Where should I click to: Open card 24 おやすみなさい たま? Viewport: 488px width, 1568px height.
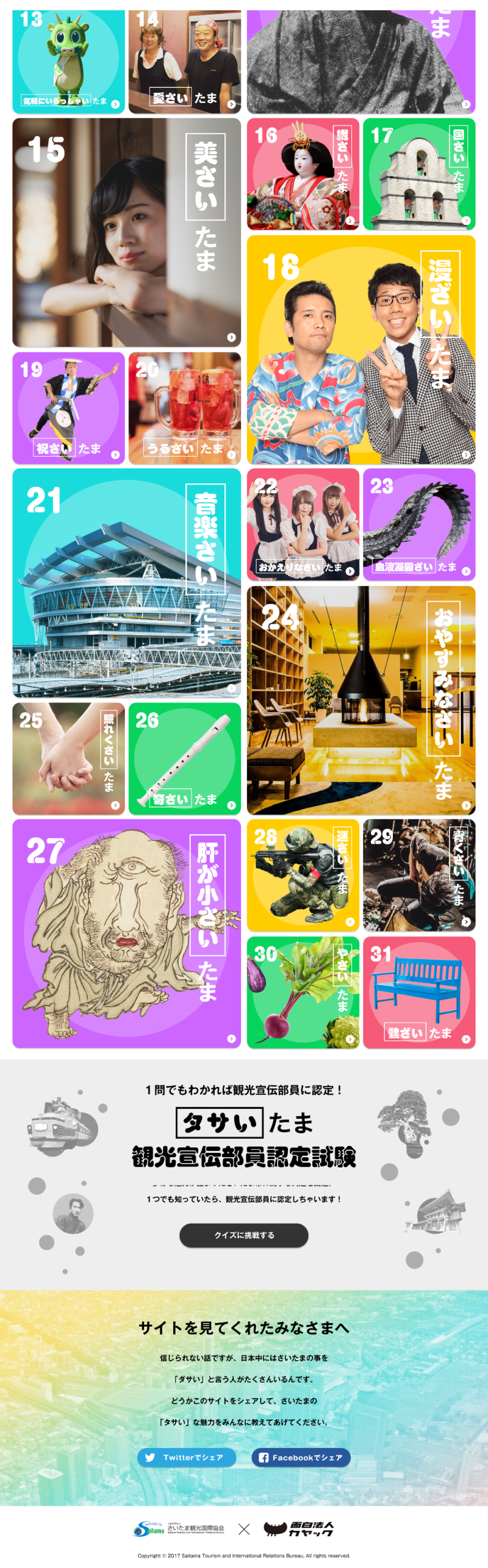click(361, 700)
